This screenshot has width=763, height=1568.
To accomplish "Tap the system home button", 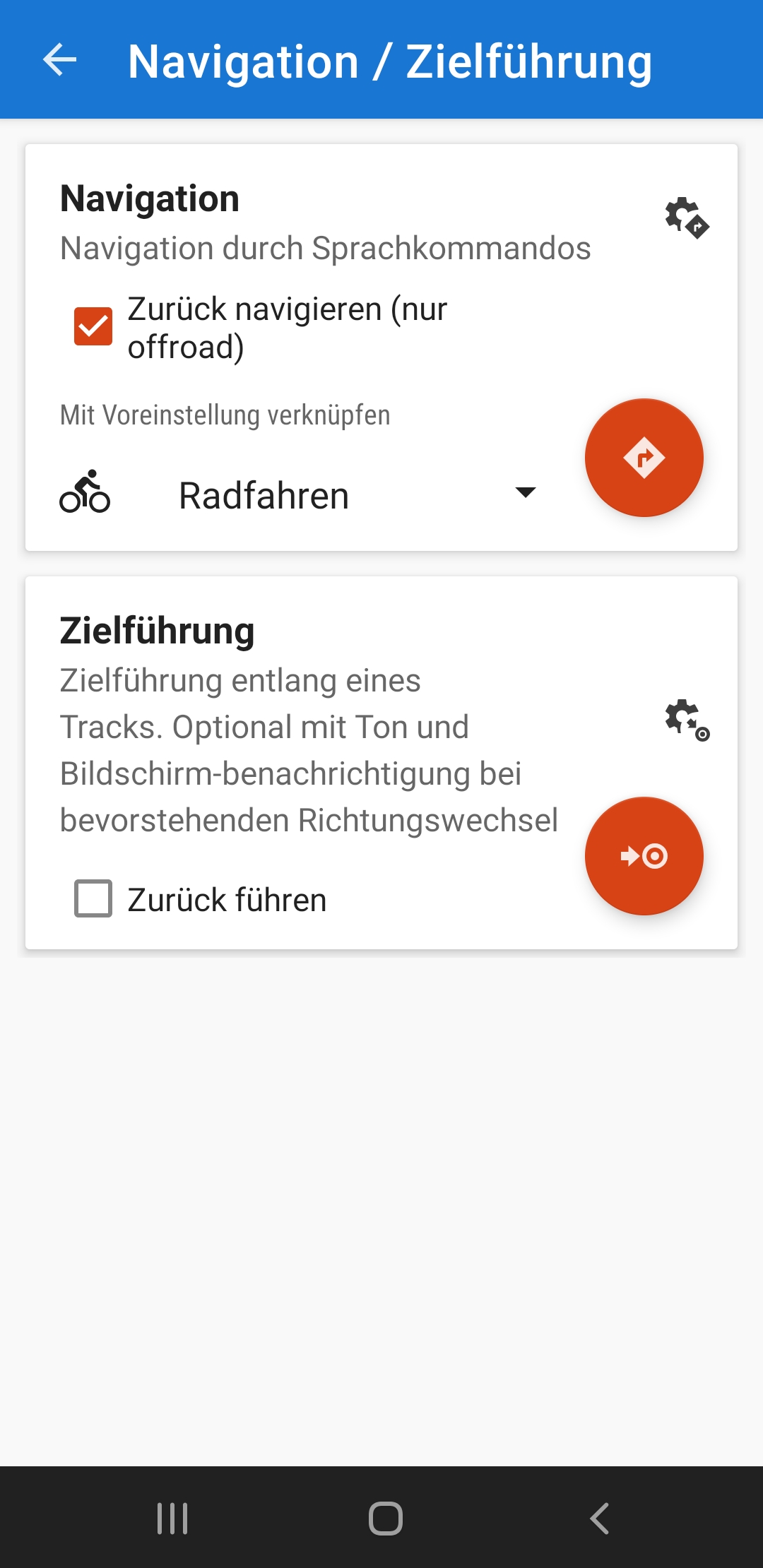I will [385, 1518].
